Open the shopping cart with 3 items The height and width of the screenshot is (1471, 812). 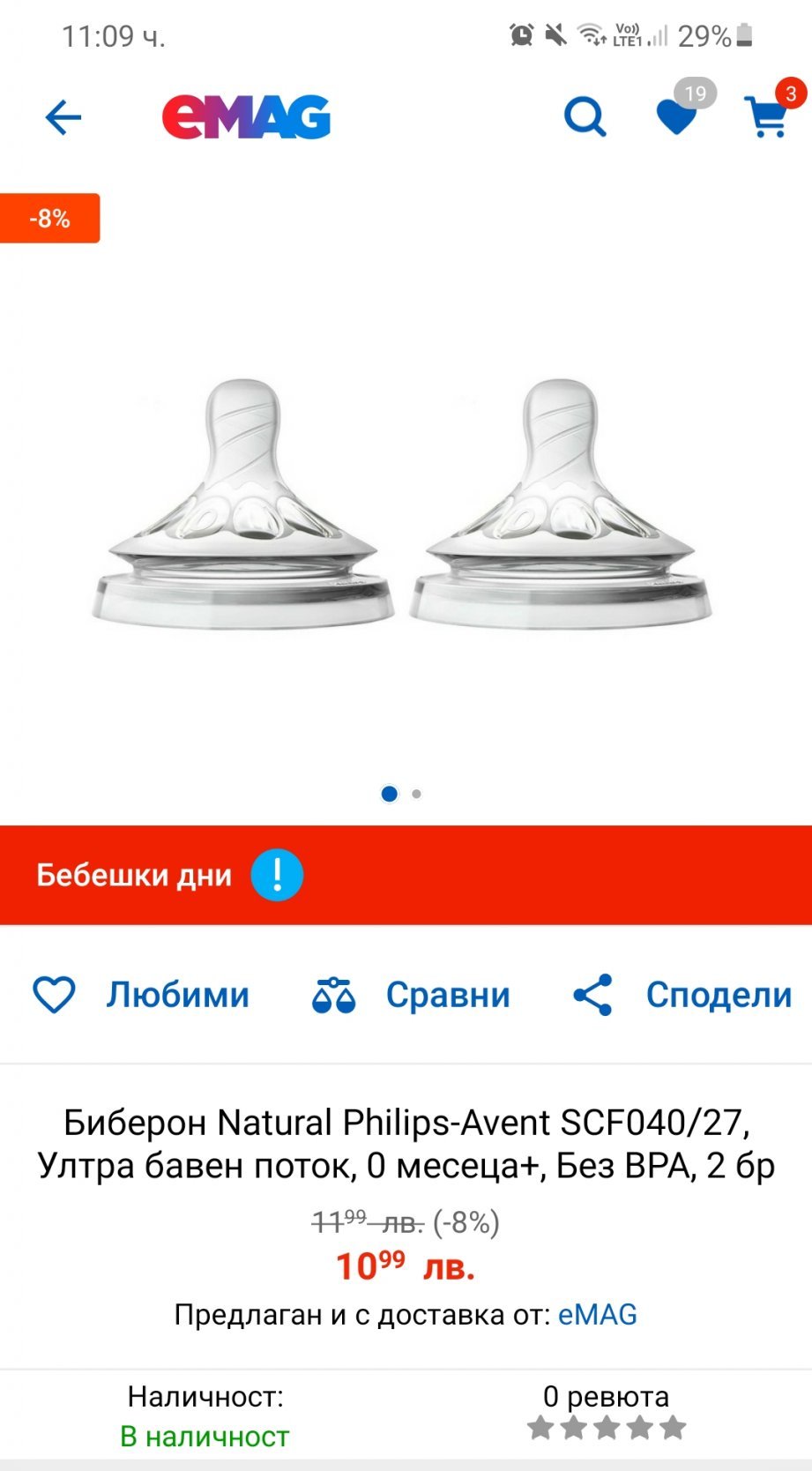767,117
